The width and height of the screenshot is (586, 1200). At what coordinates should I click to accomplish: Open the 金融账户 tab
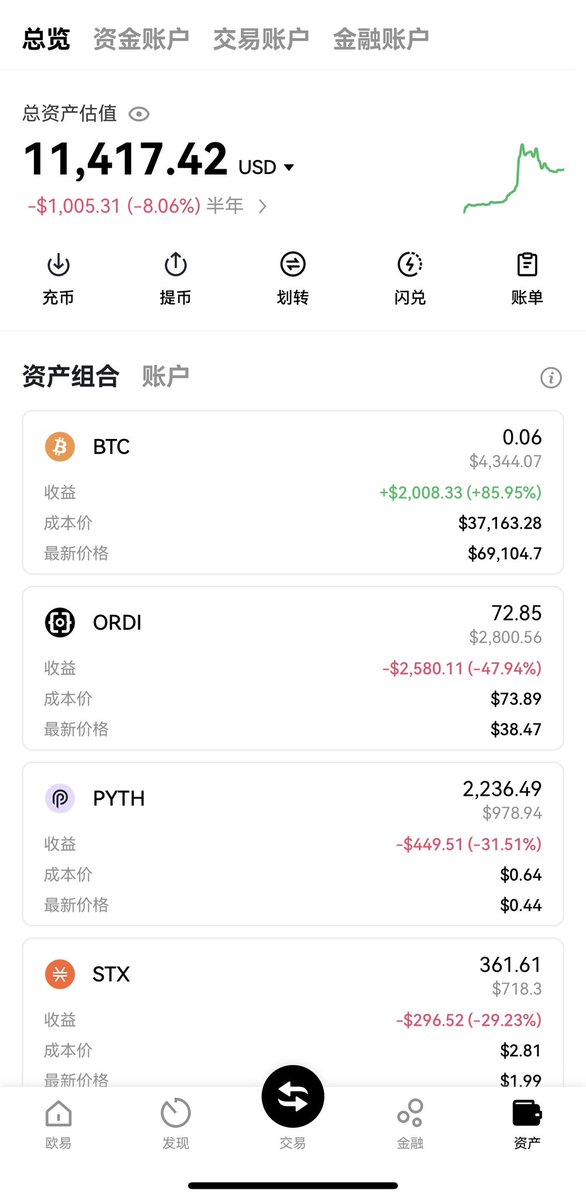pos(381,39)
